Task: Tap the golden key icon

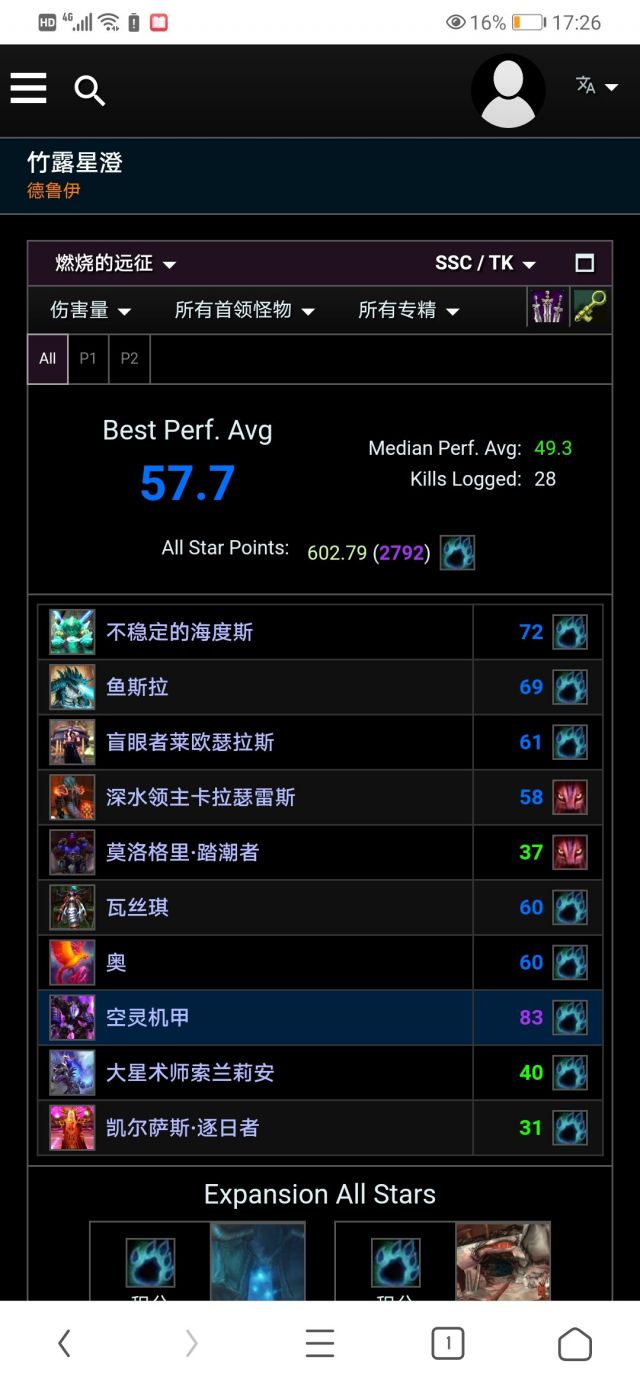Action: pos(590,309)
